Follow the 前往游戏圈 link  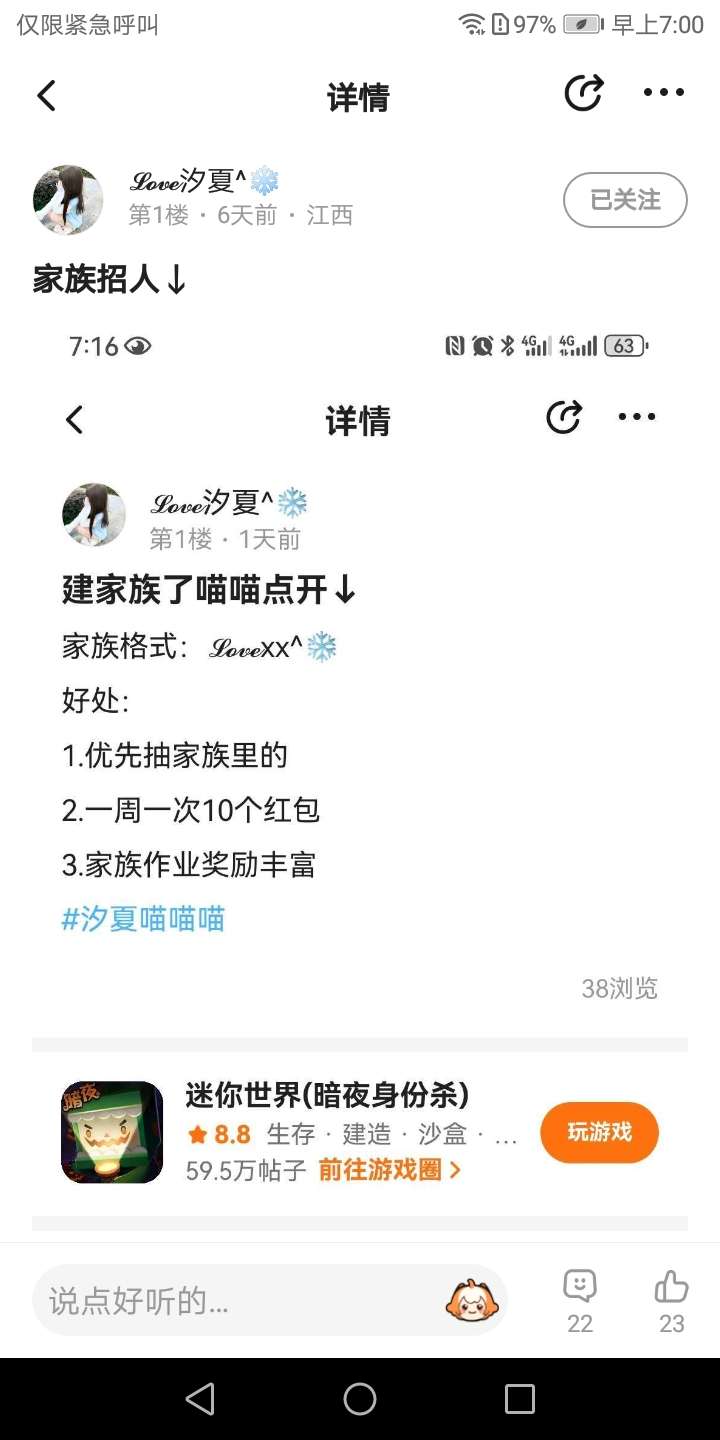point(389,1169)
